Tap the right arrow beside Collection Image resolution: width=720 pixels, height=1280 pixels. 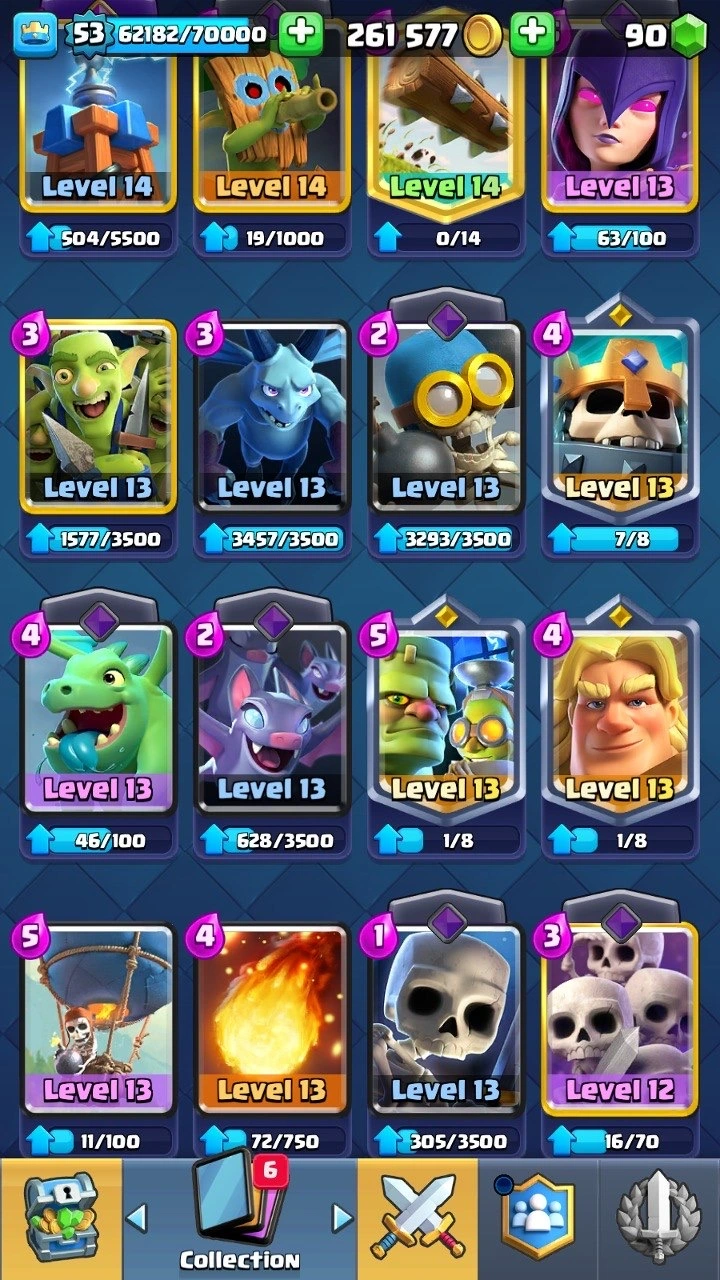pyautogui.click(x=342, y=1218)
